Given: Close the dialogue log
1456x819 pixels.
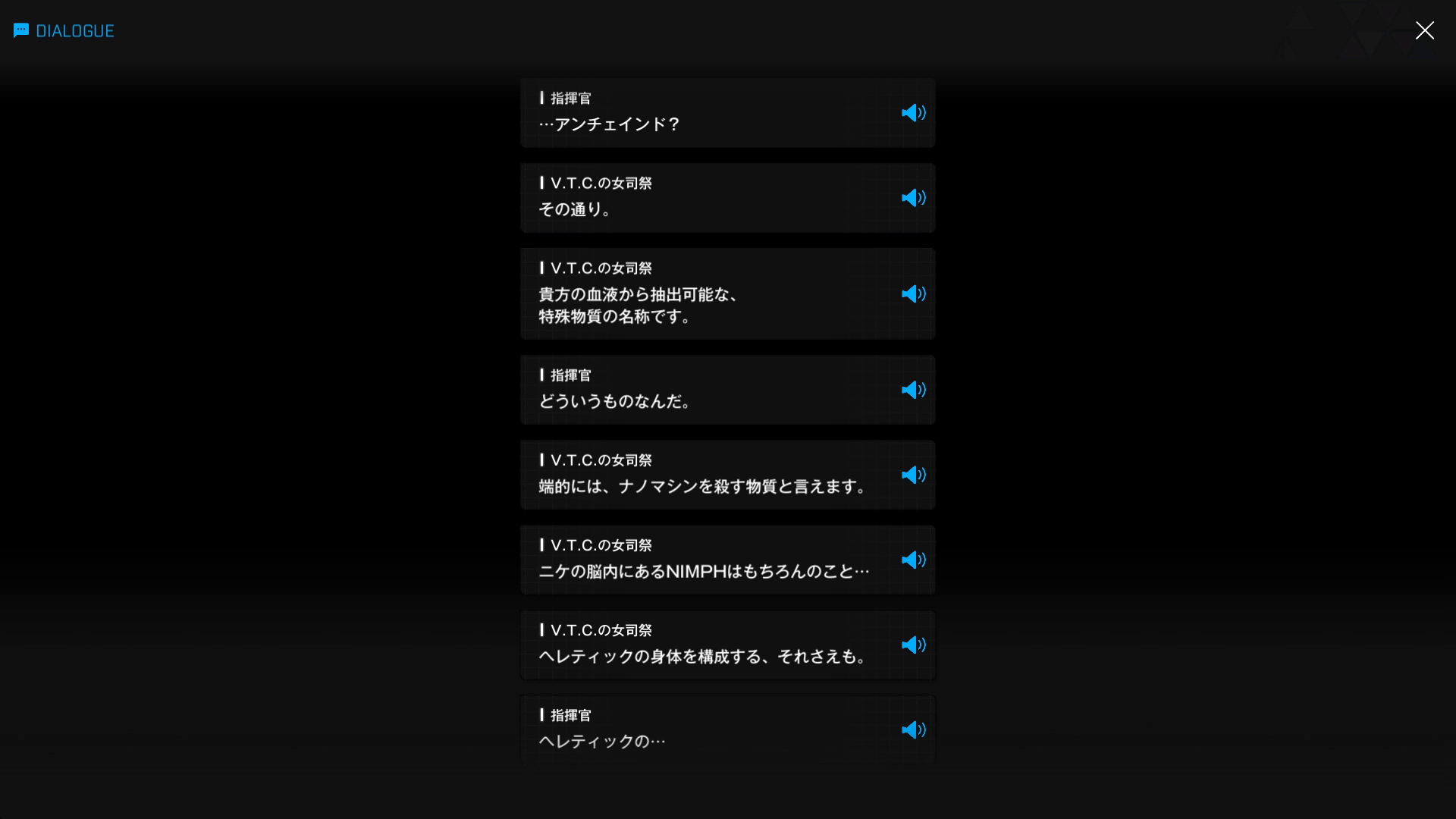Looking at the screenshot, I should tap(1424, 30).
